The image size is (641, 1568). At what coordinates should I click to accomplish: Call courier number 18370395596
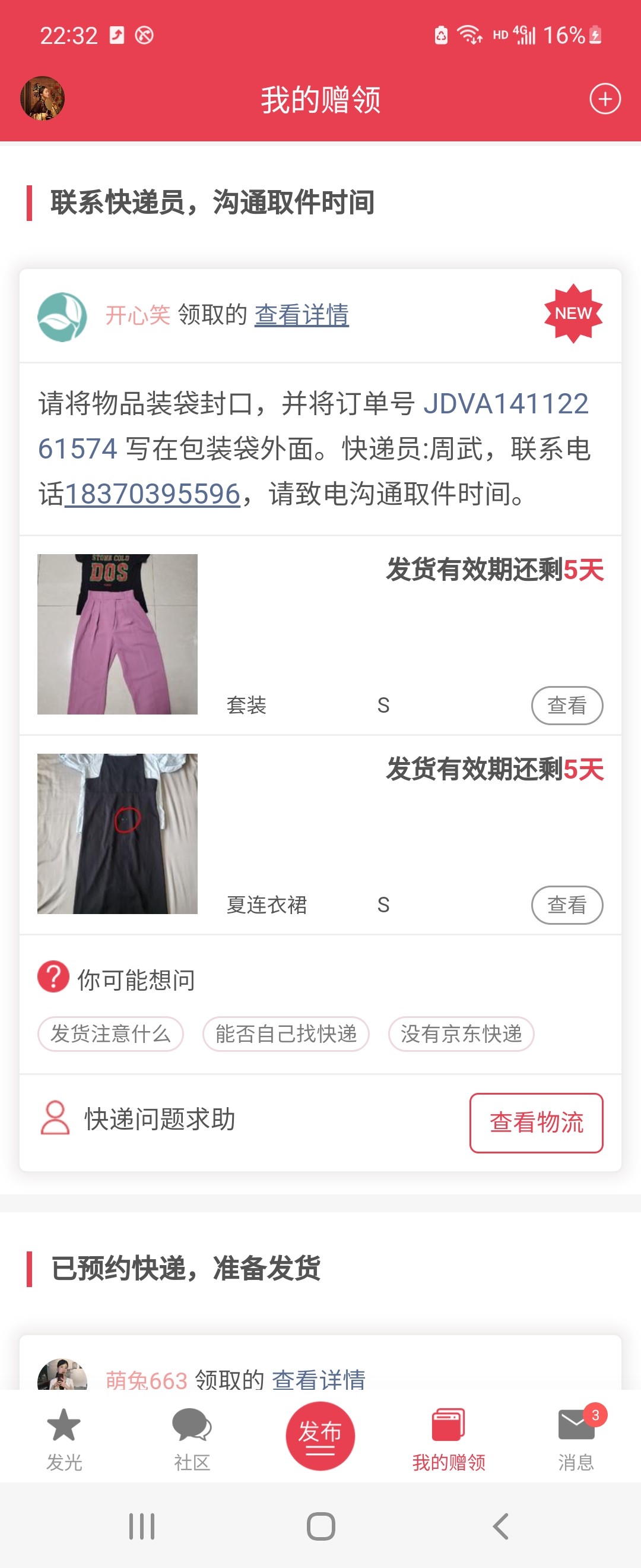click(x=152, y=494)
